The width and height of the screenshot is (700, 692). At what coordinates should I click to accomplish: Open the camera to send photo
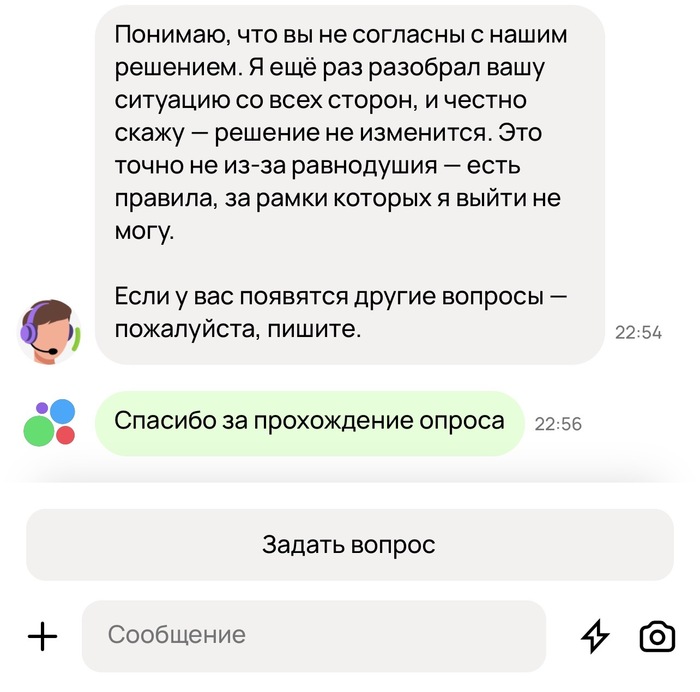(x=657, y=636)
